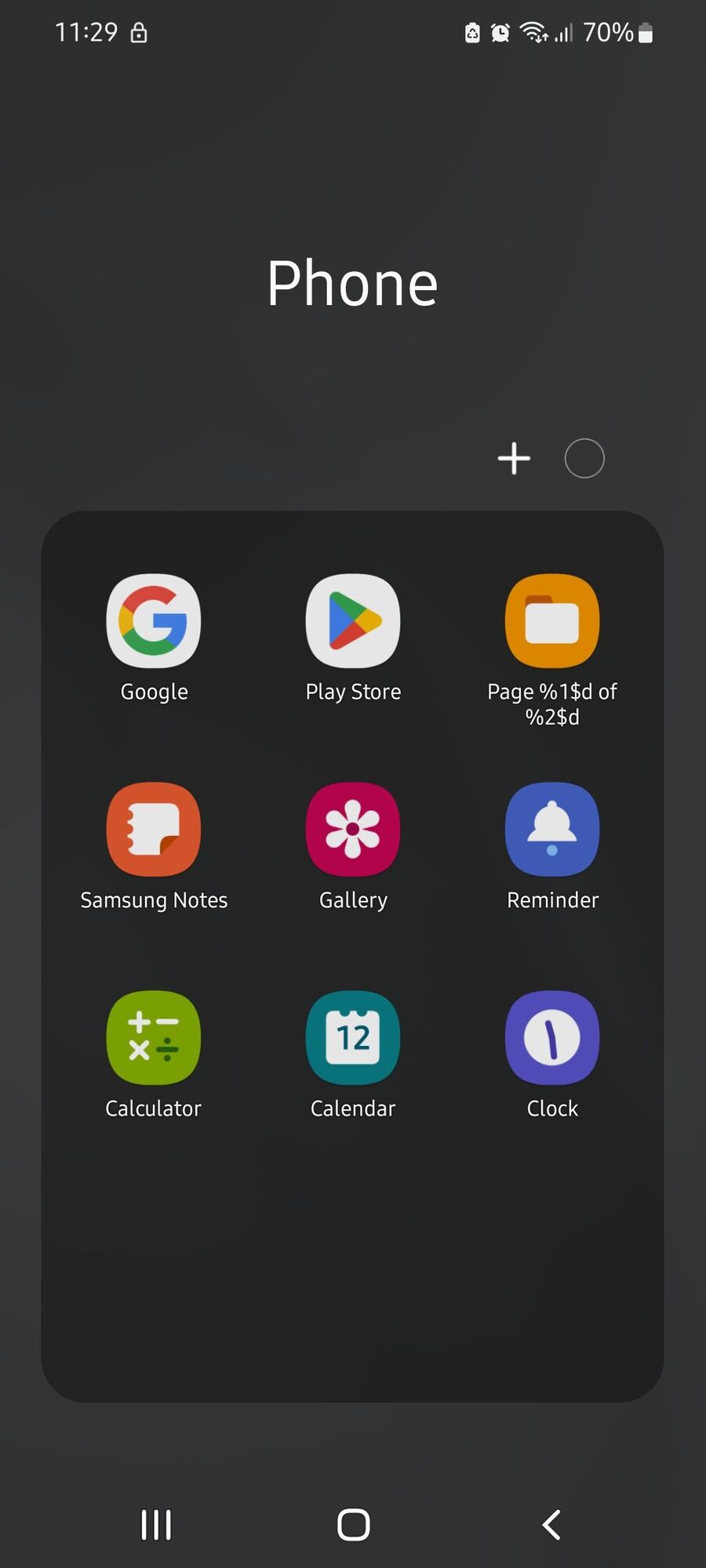
Task: Launch Play Store
Action: click(x=353, y=622)
